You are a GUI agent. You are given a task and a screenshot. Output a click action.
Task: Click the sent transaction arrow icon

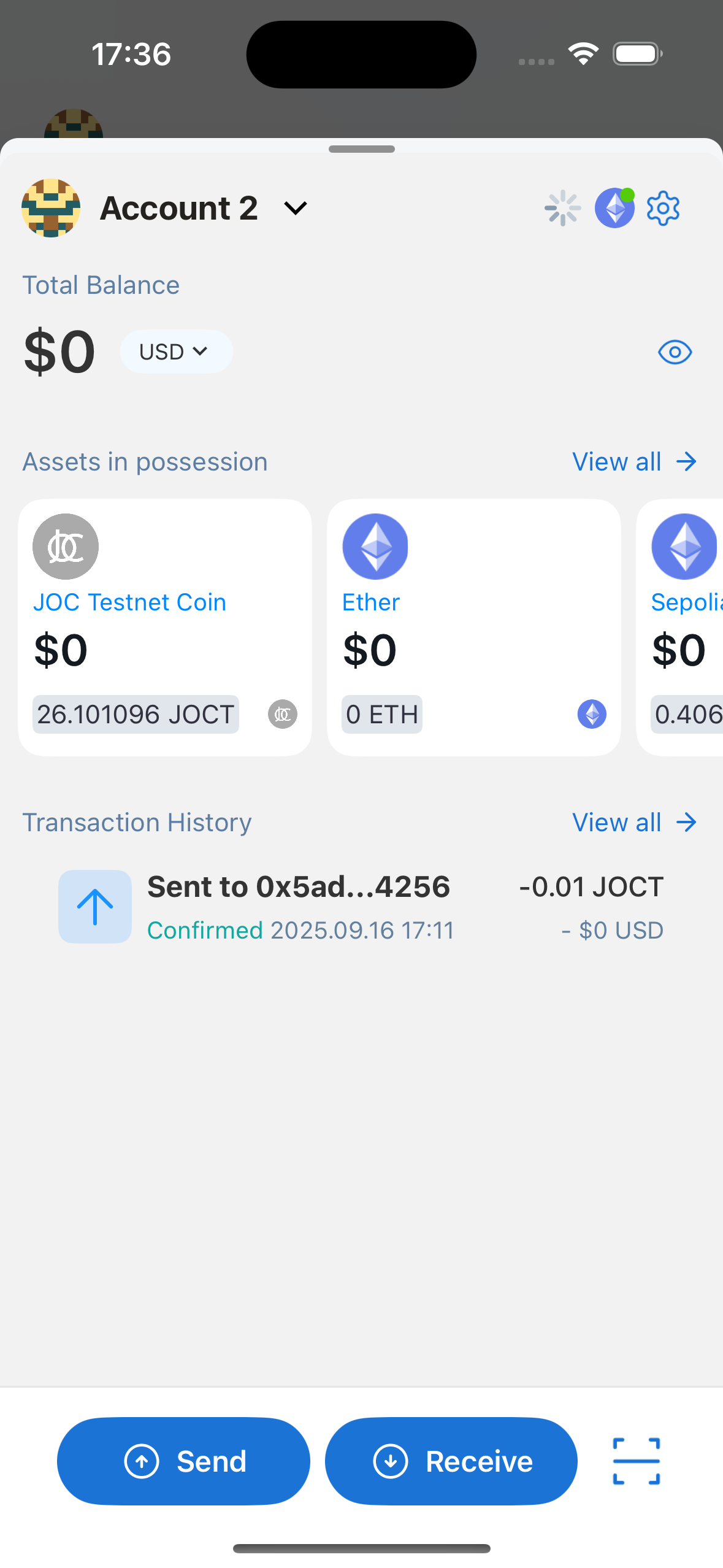click(94, 906)
